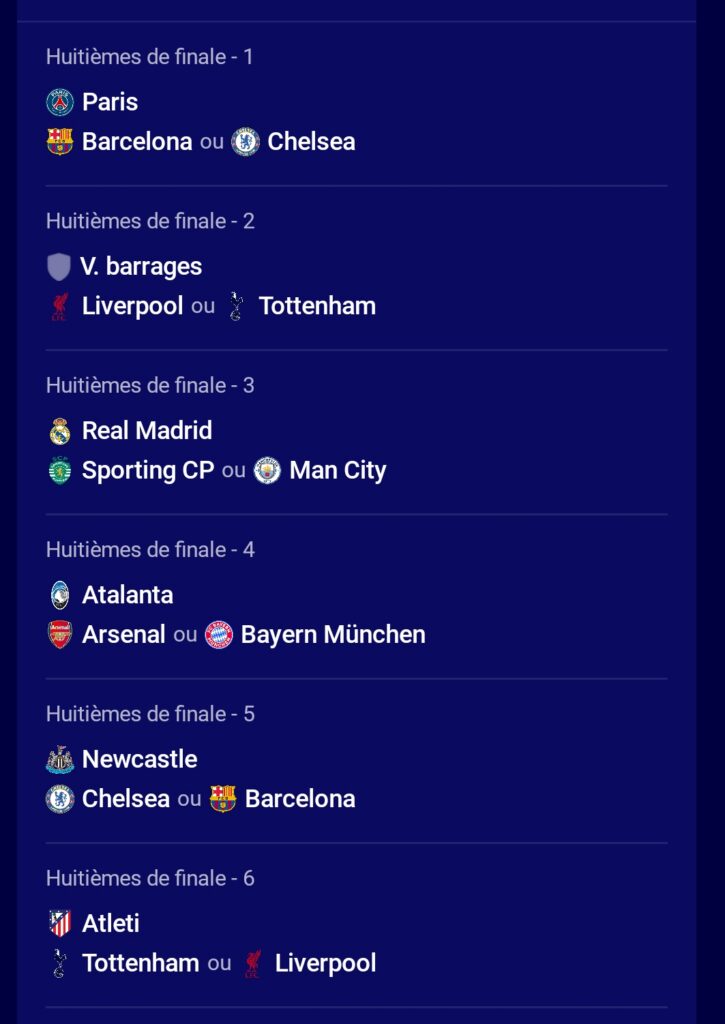This screenshot has width=725, height=1024.
Task: View Real Madrid's team page
Action: point(146,431)
